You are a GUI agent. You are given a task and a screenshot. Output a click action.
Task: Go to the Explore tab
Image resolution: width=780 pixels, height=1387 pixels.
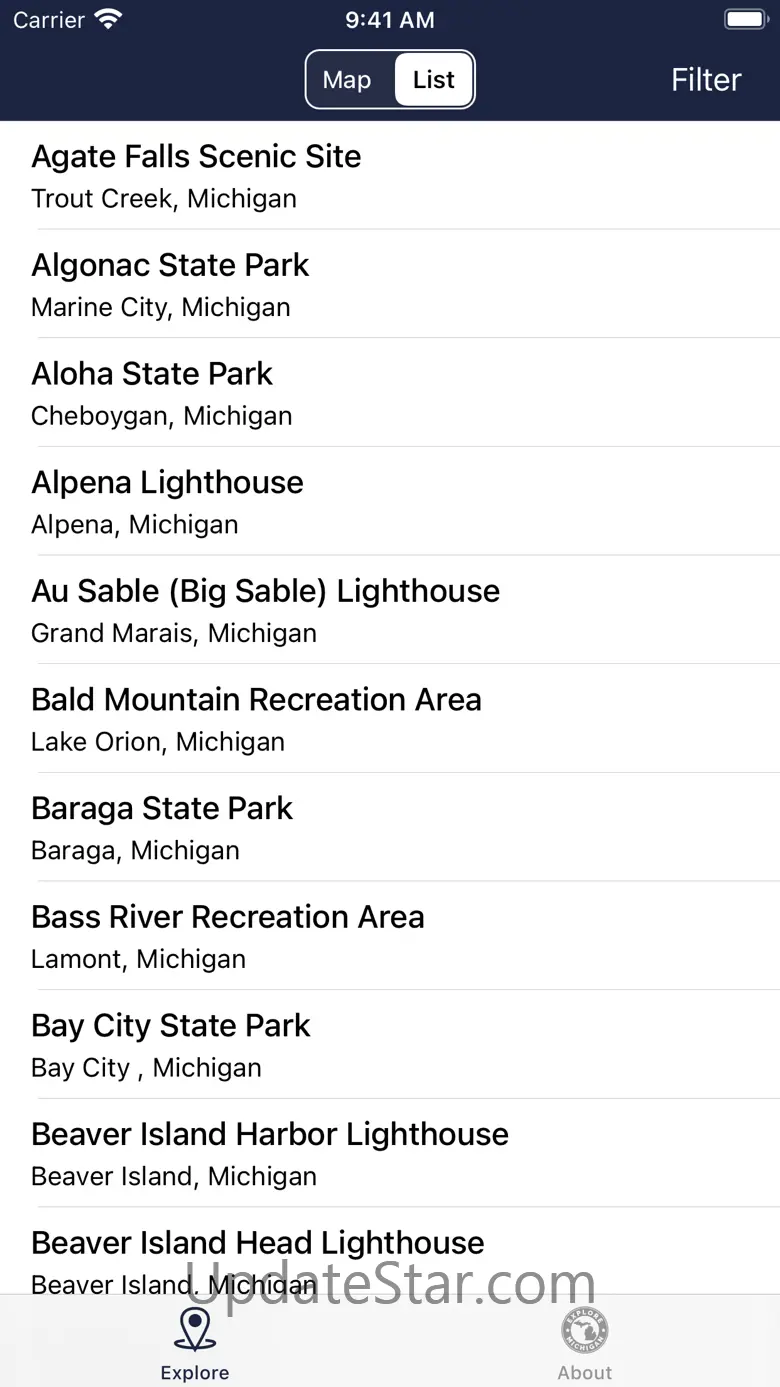pyautogui.click(x=195, y=1343)
